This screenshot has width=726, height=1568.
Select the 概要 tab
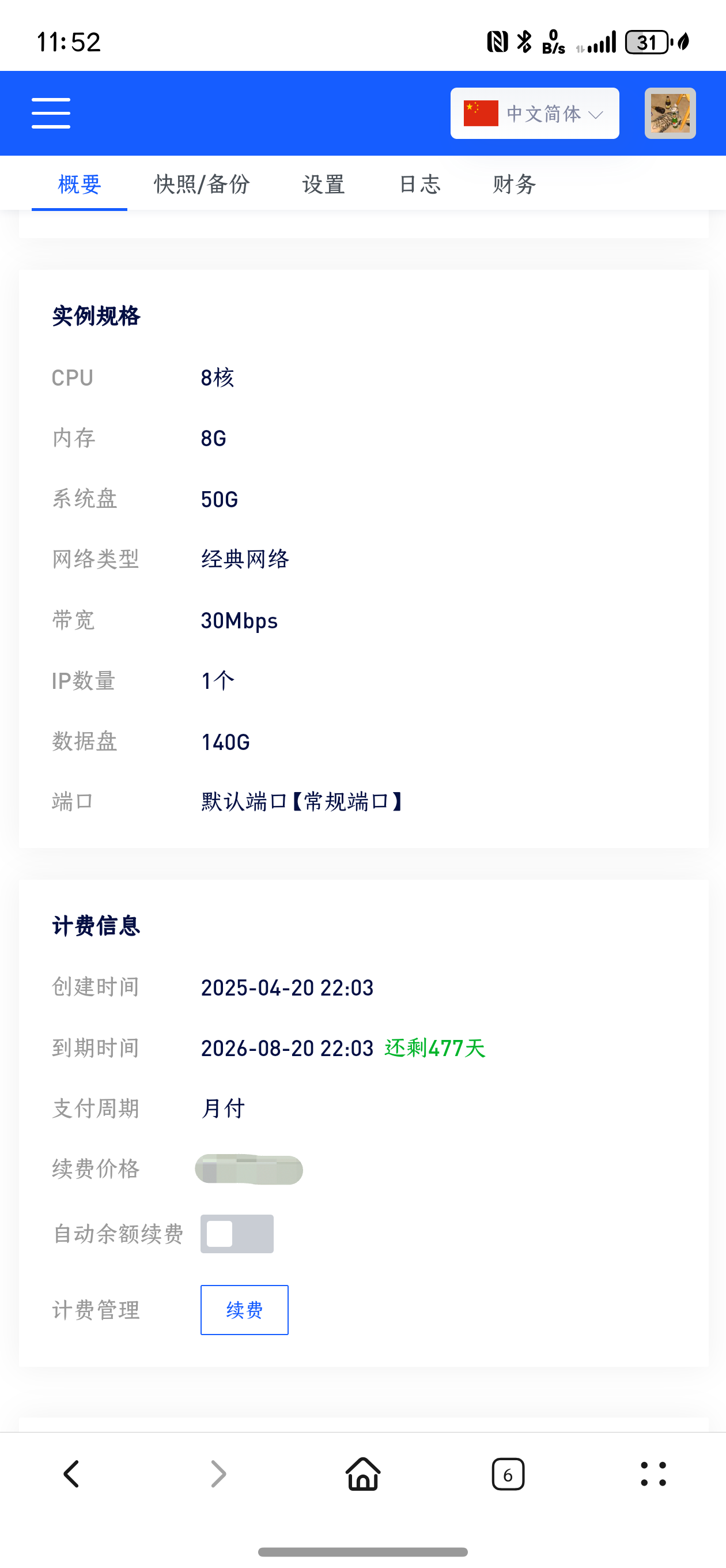(79, 184)
